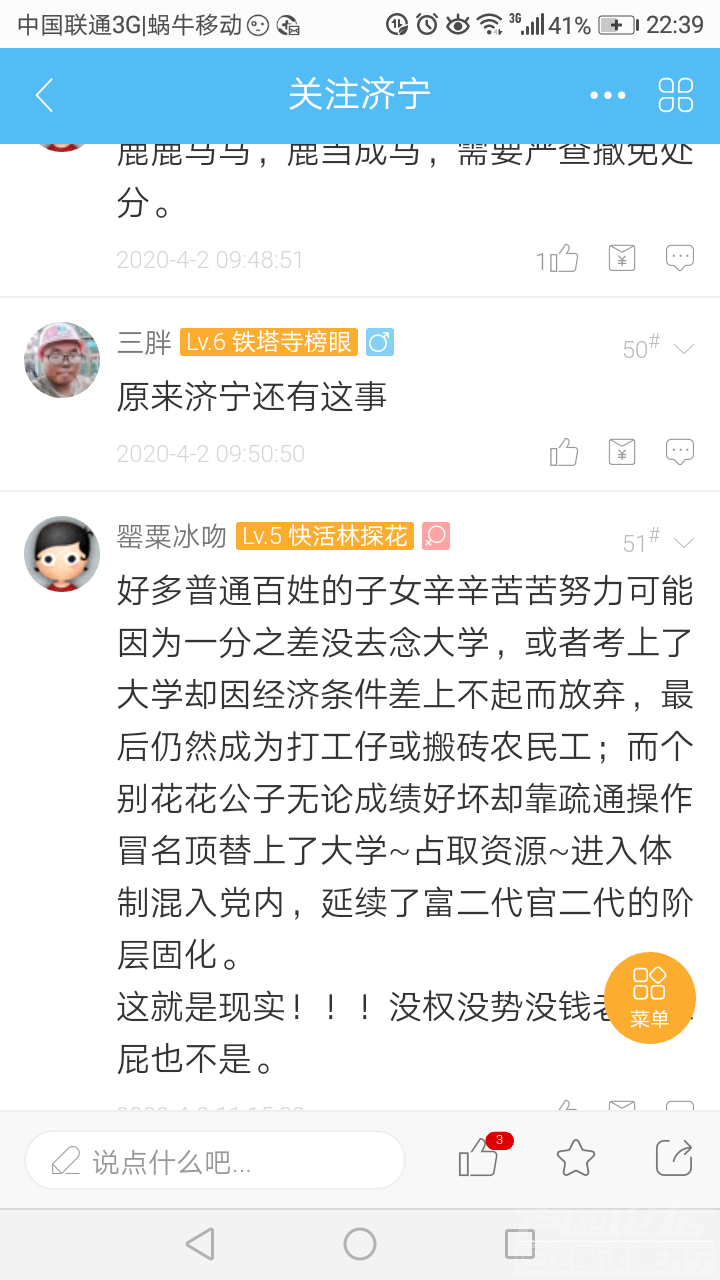
Task: Open Android recent apps from the navigation bar
Action: pos(519,1243)
